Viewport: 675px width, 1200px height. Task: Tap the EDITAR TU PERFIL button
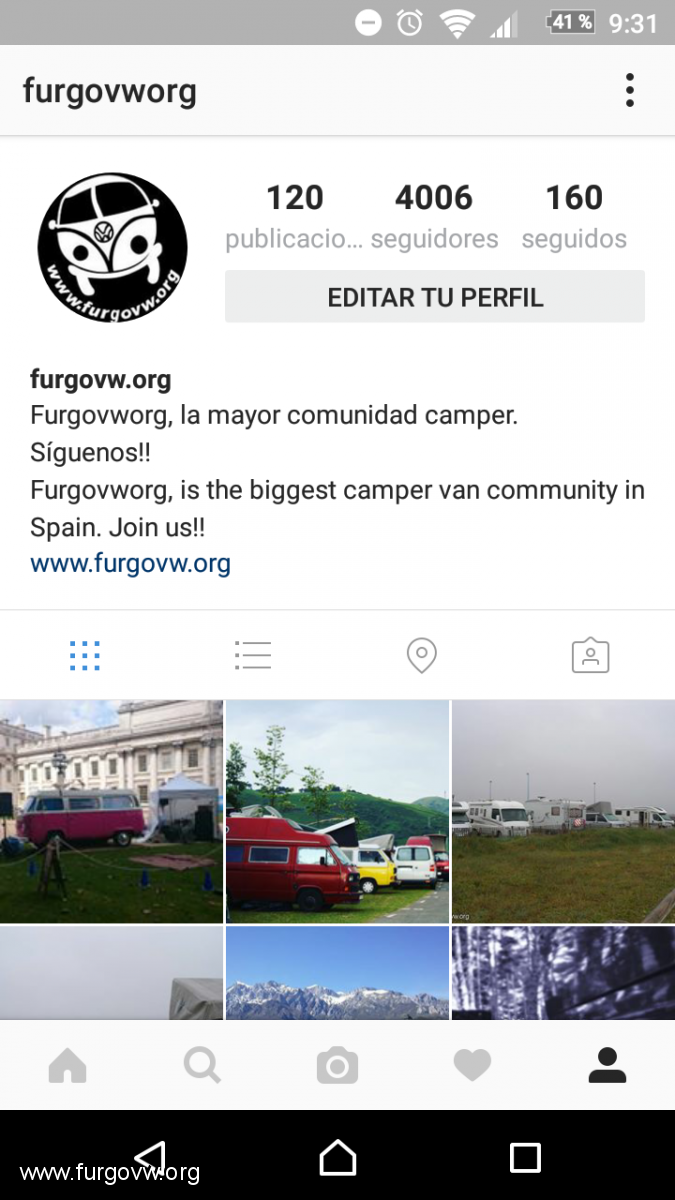[435, 297]
